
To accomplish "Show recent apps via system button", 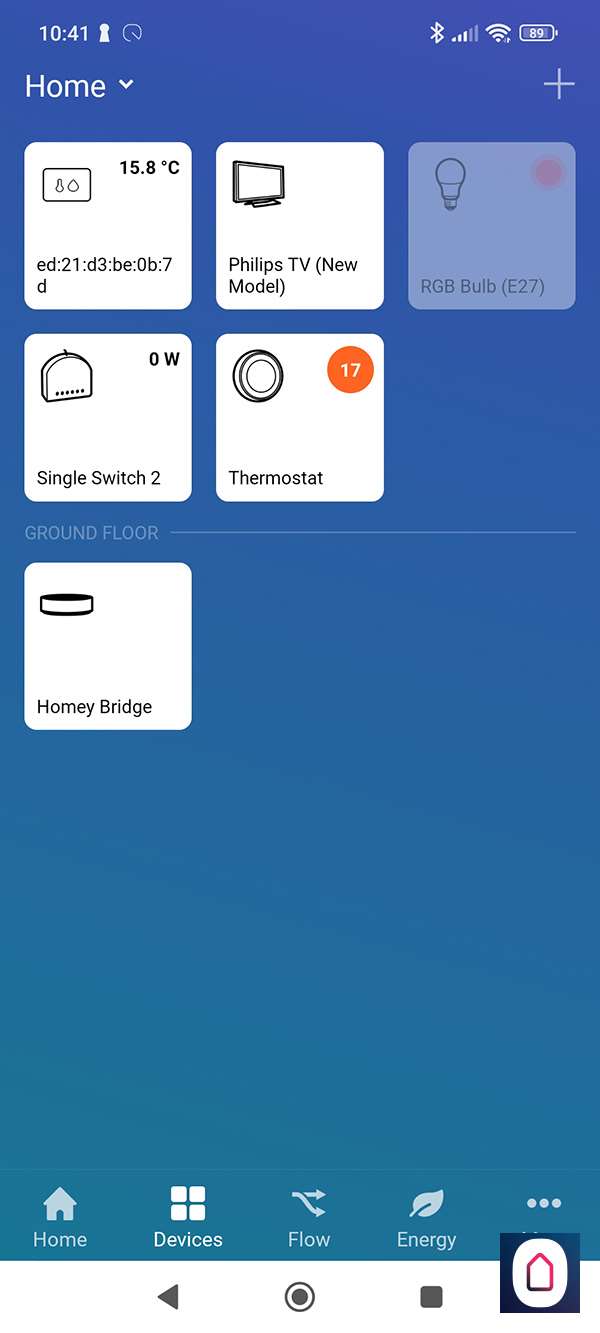I will pos(431,1297).
